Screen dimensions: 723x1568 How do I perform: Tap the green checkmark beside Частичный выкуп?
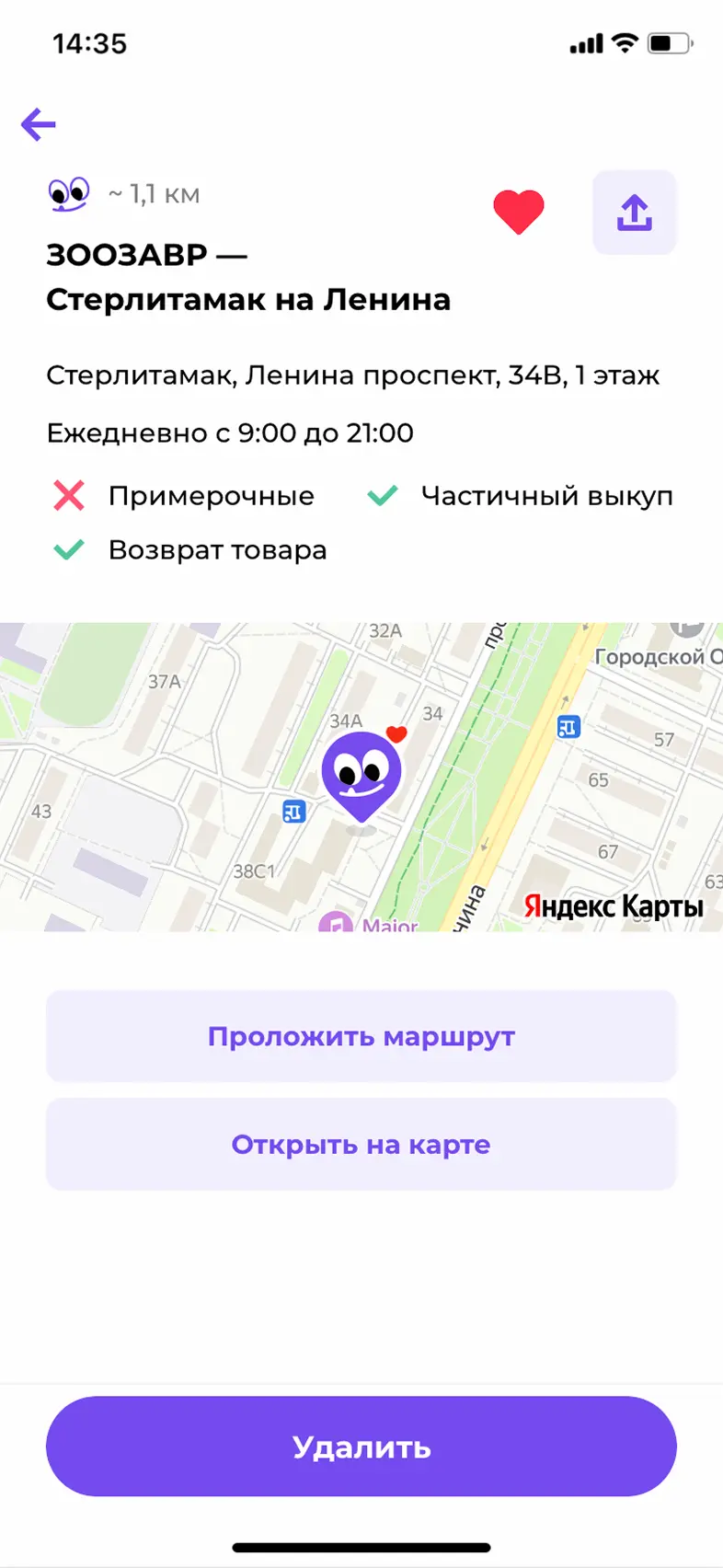click(x=384, y=496)
